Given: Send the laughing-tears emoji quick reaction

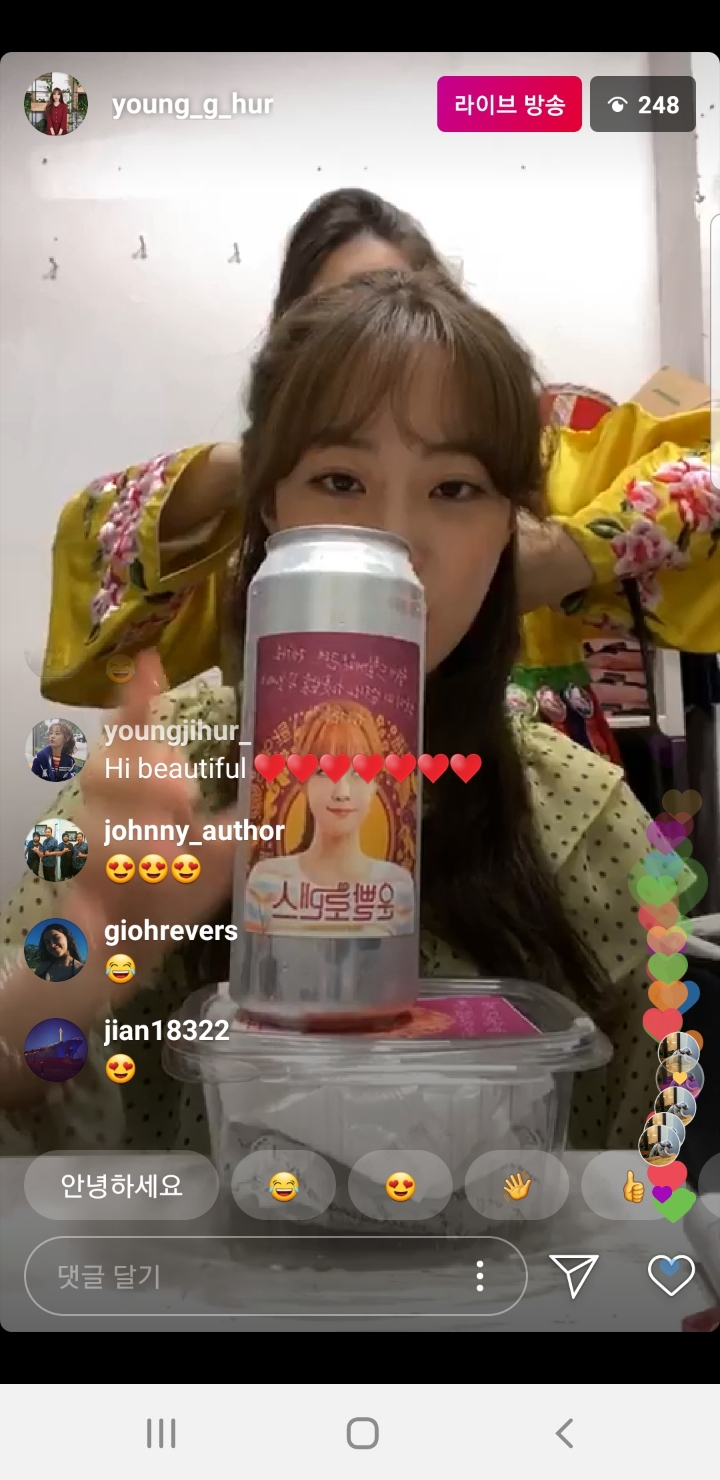Looking at the screenshot, I should [x=284, y=1186].
